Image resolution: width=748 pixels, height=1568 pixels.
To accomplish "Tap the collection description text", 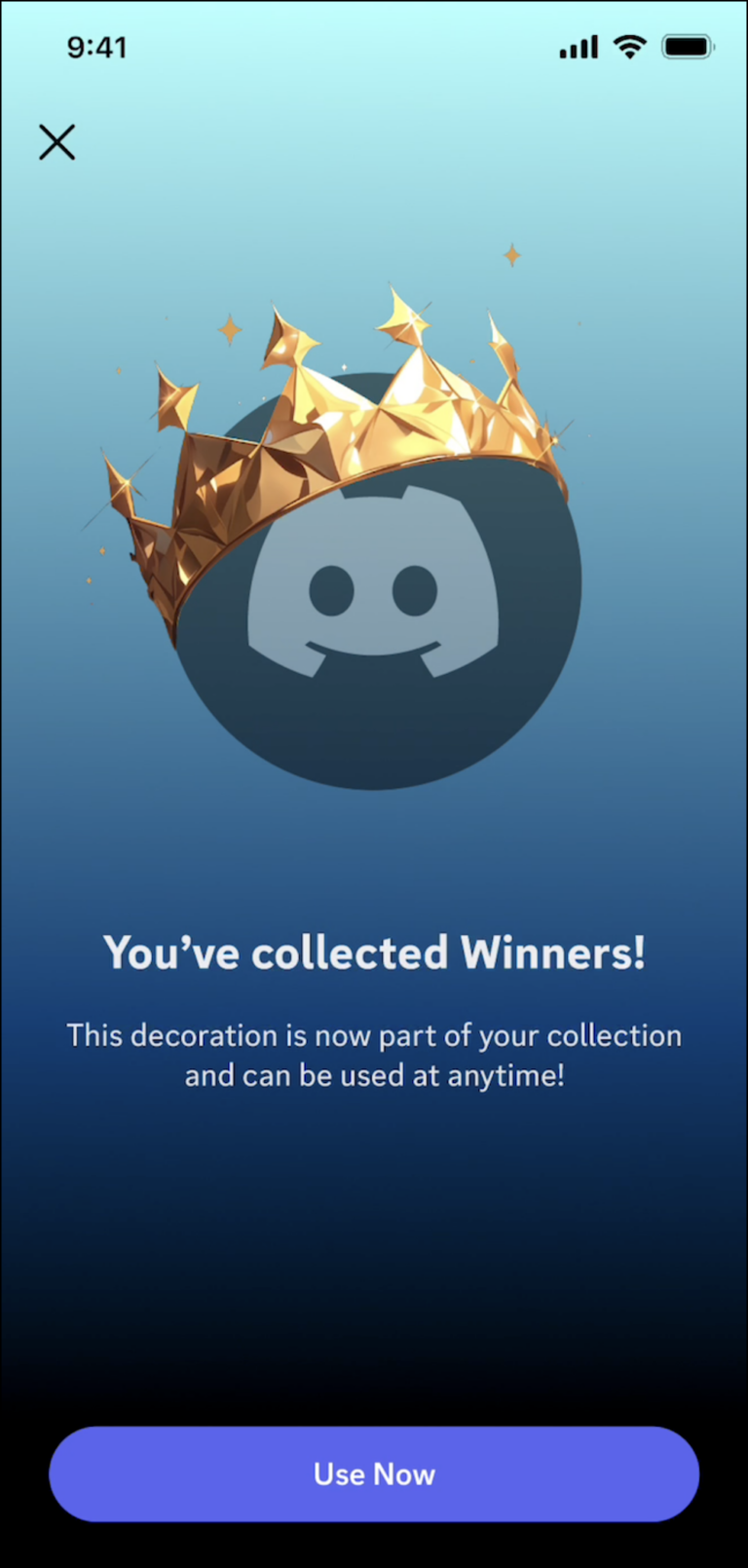I will tap(374, 1055).
